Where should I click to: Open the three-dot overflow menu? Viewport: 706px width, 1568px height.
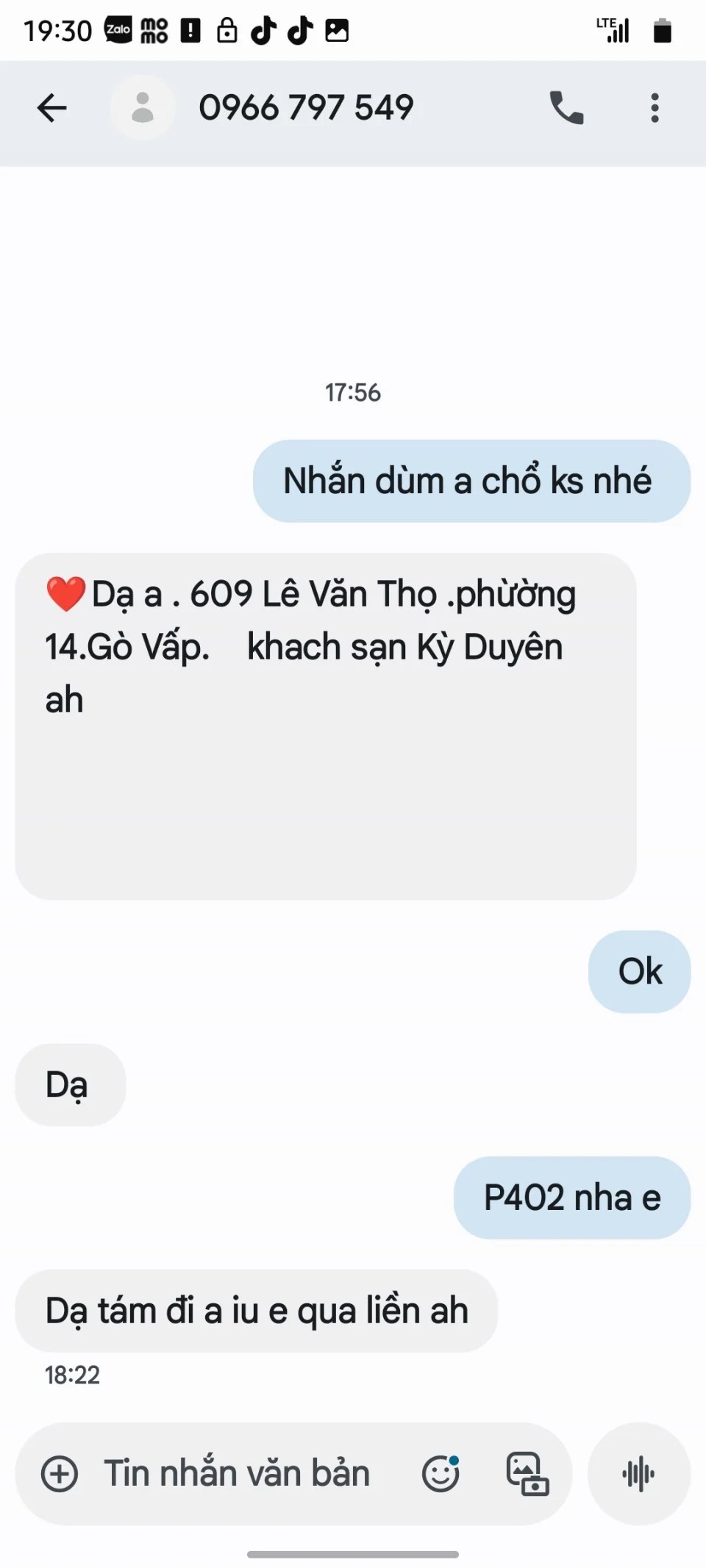tap(655, 109)
